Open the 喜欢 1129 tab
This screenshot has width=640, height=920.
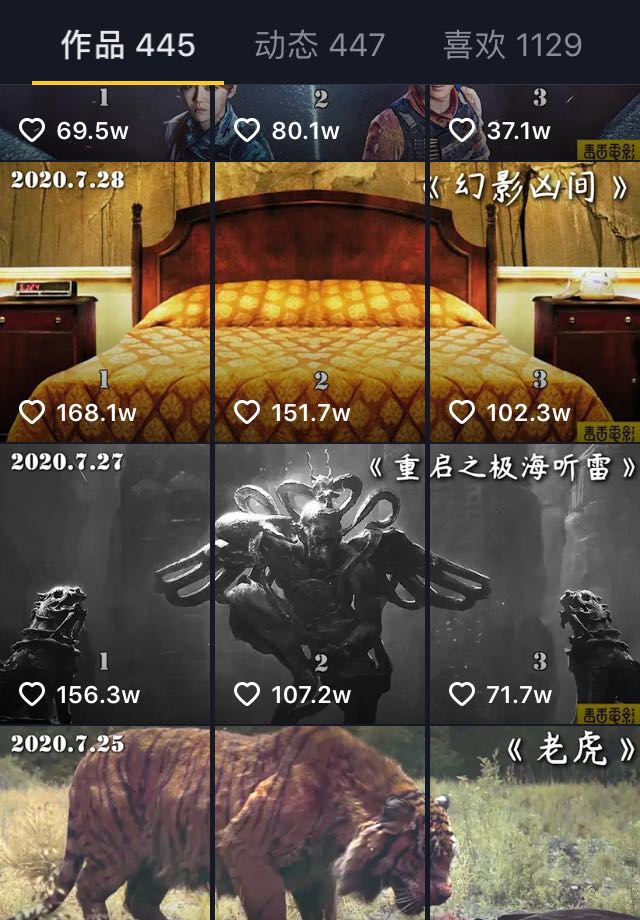coord(512,45)
